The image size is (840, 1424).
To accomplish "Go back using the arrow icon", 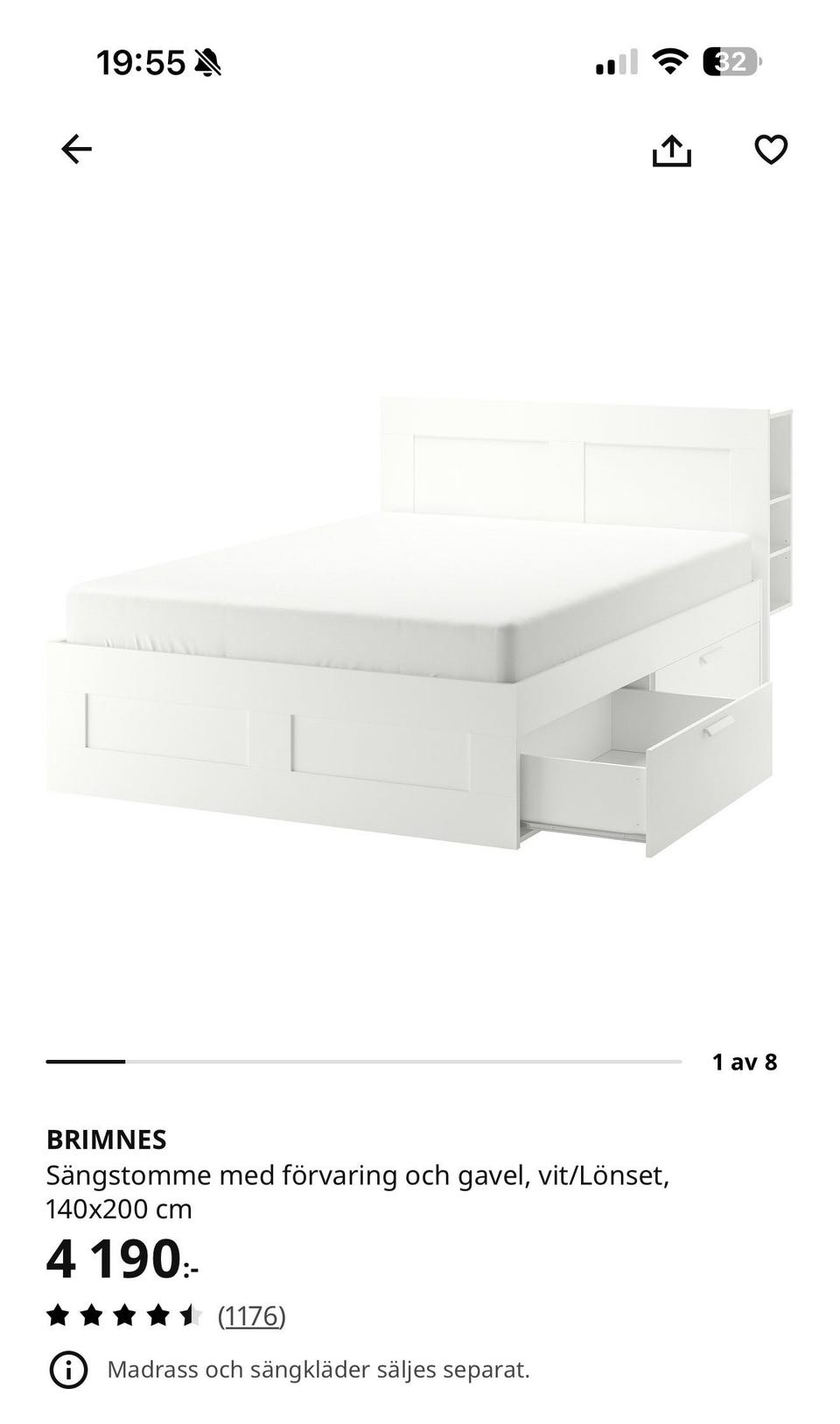I will (x=76, y=150).
